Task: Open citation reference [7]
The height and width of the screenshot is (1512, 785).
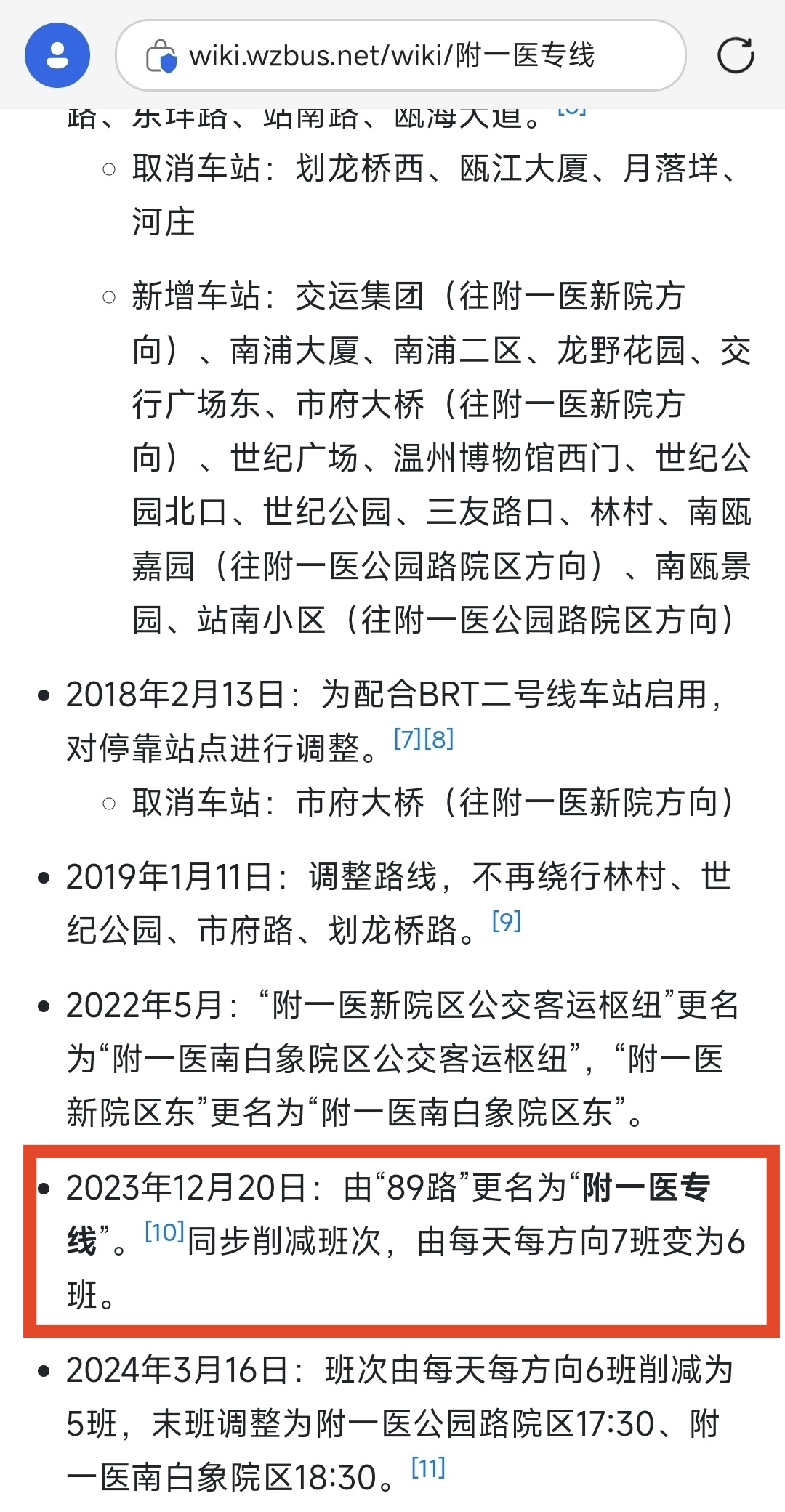Action: click(x=408, y=739)
